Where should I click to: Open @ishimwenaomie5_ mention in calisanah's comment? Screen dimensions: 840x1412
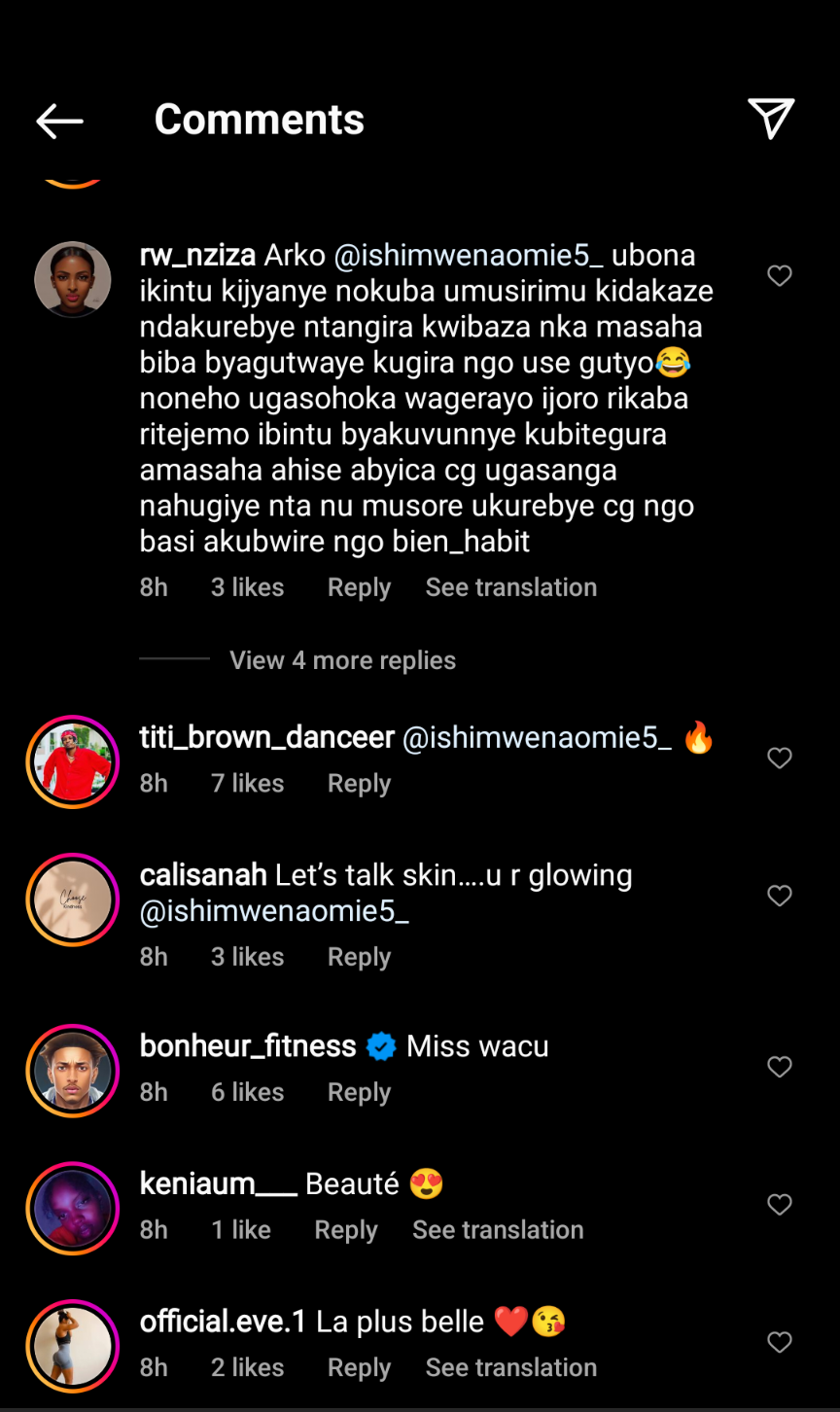point(274,912)
